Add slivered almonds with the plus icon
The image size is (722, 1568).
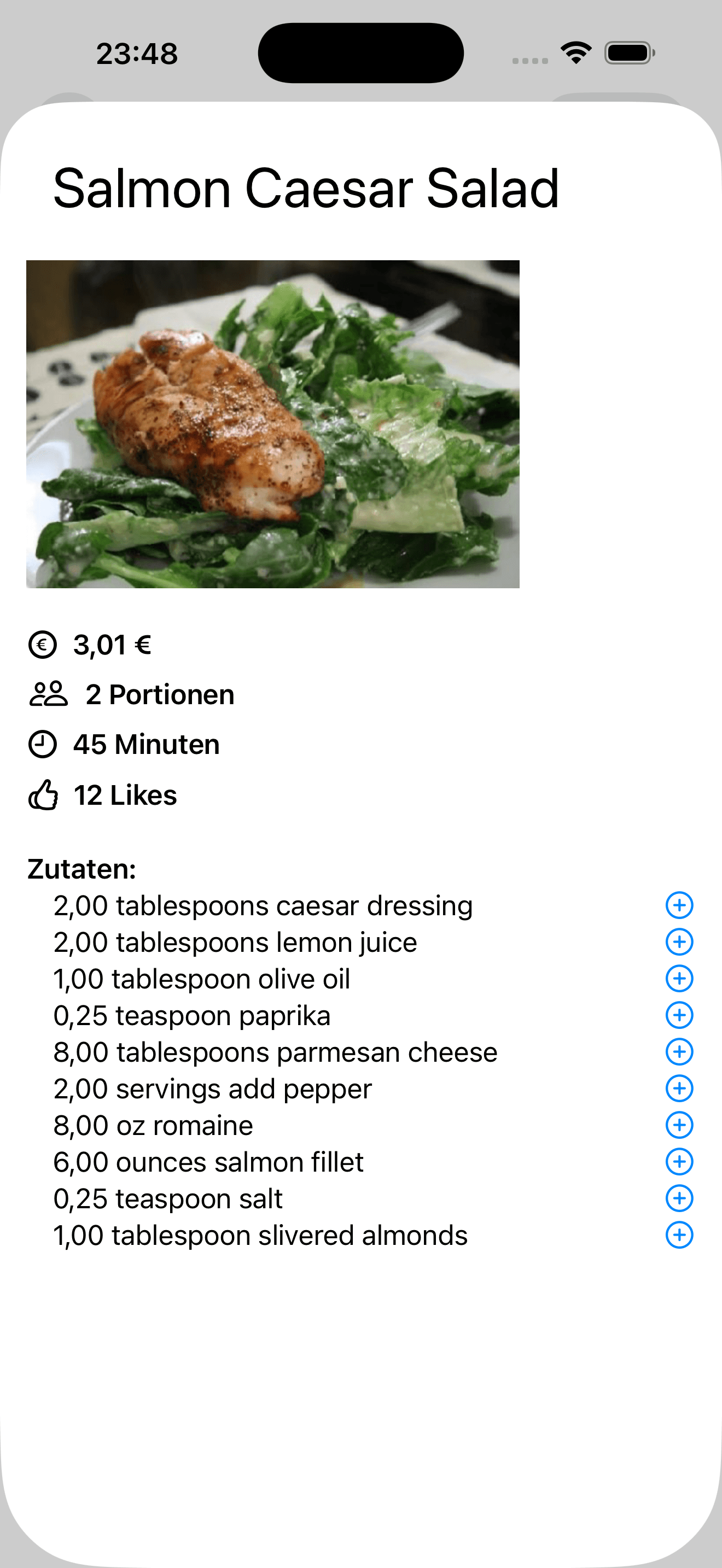(679, 1235)
